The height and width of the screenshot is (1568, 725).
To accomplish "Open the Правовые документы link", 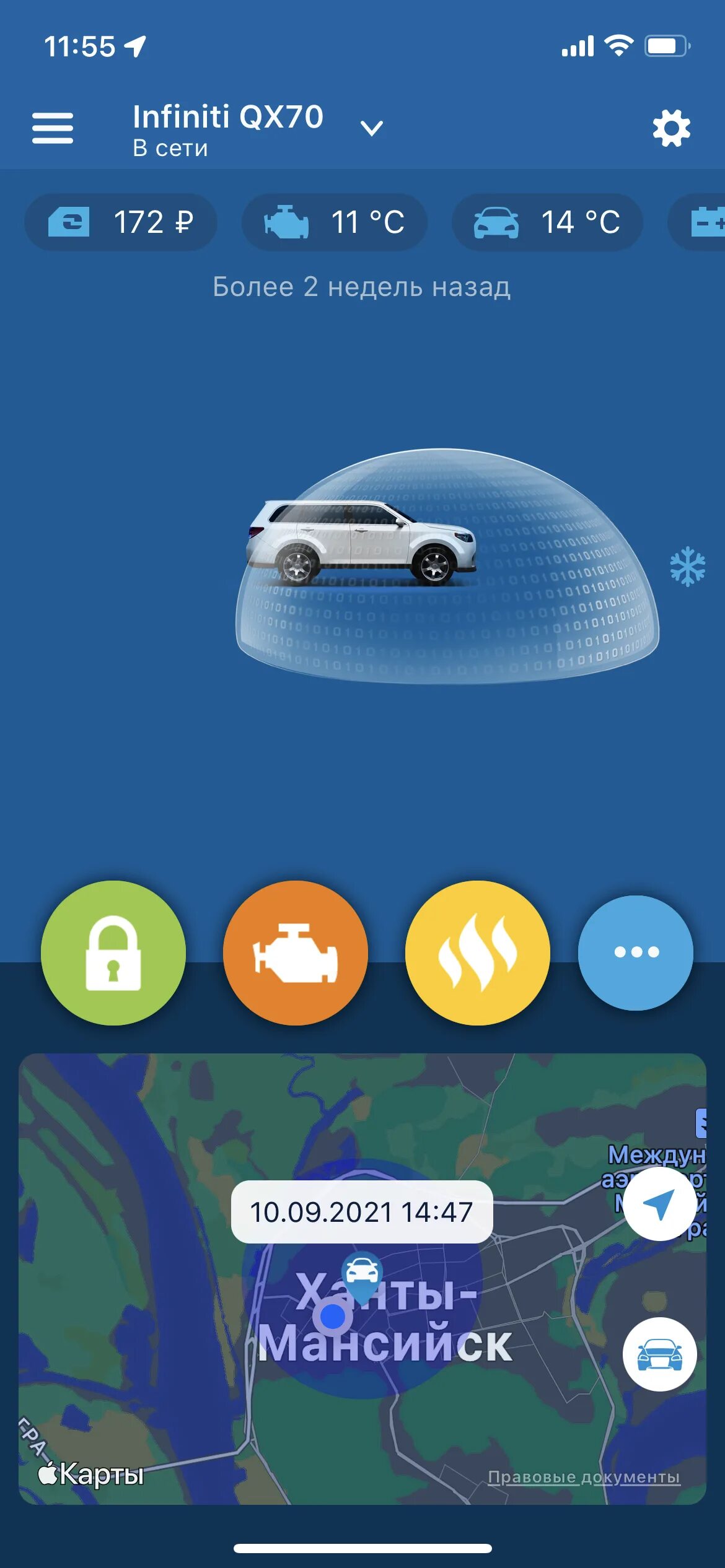I will coord(584,1477).
